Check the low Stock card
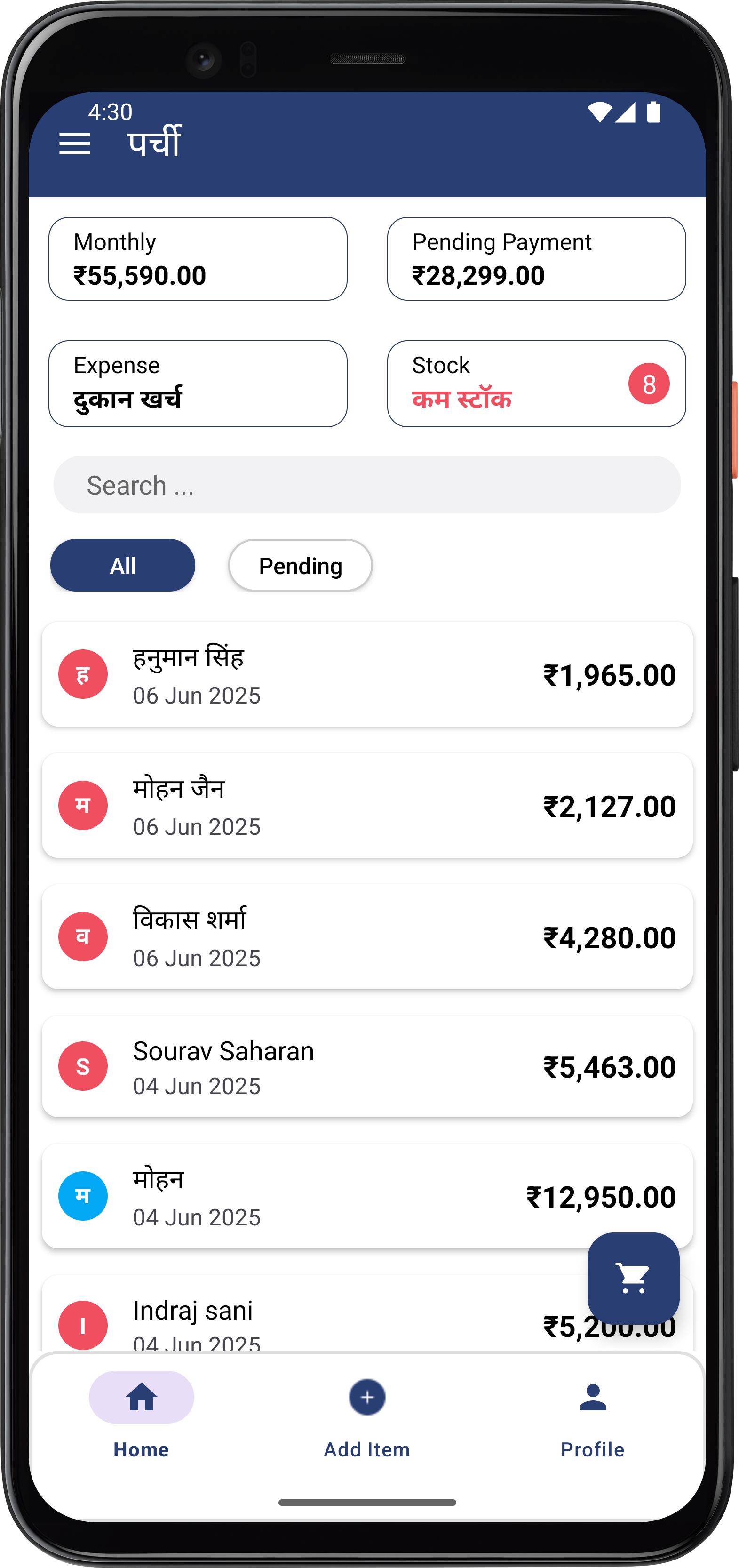The image size is (739, 1568). tap(536, 384)
